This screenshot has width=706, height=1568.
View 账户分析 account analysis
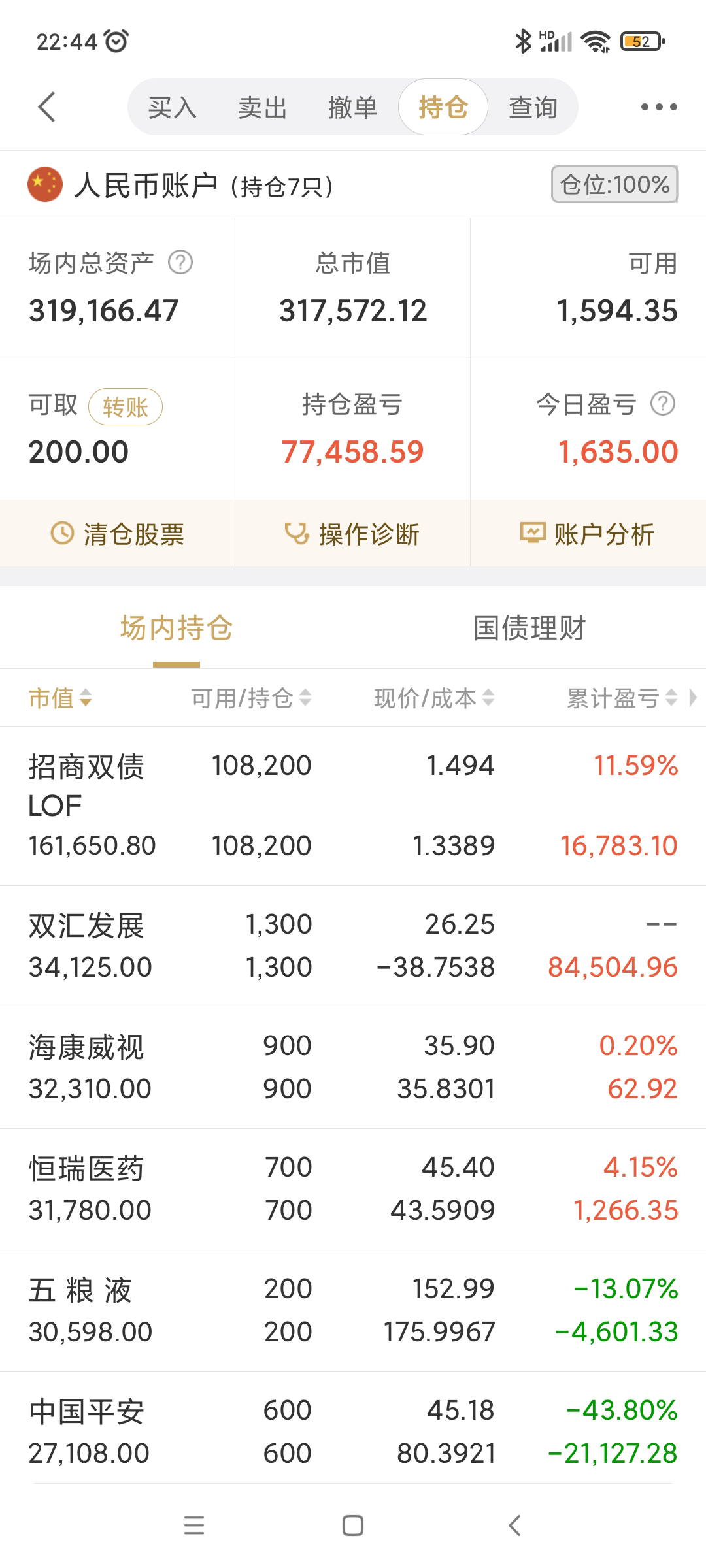(587, 534)
